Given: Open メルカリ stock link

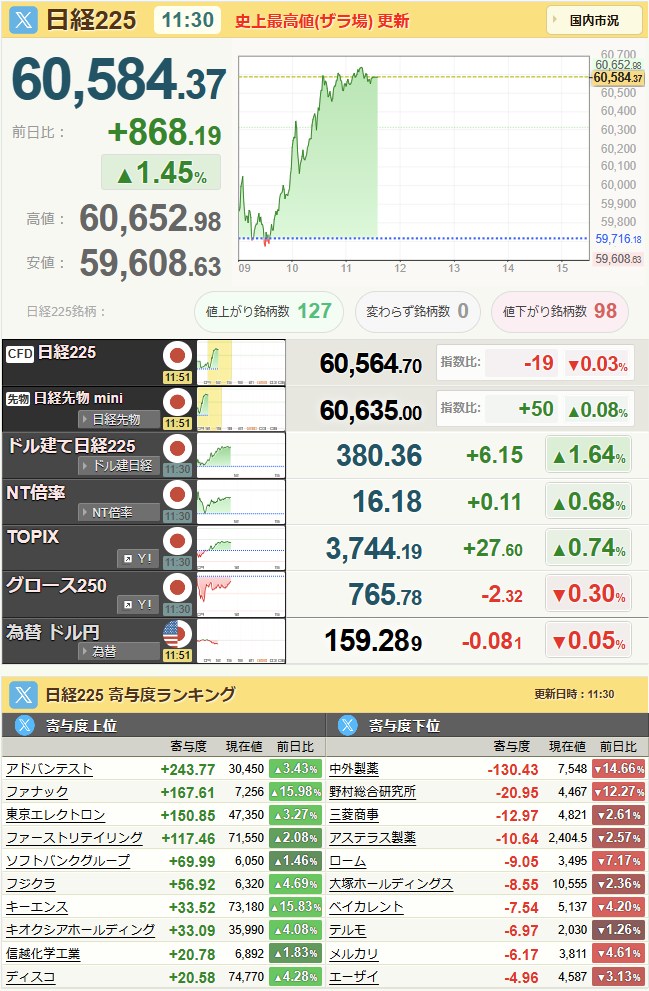Looking at the screenshot, I should tap(354, 953).
